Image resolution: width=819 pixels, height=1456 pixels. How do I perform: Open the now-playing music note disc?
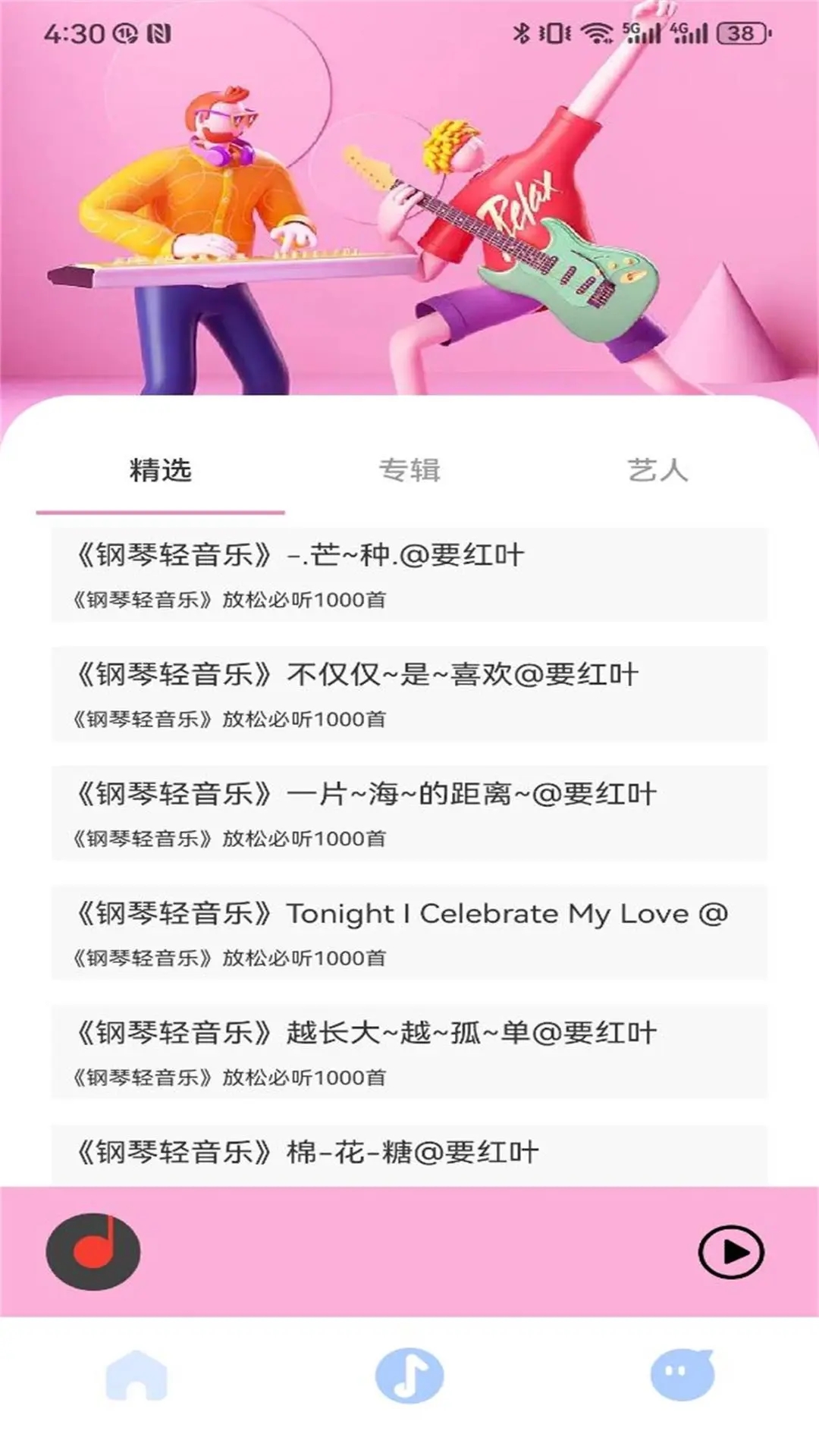(93, 1252)
